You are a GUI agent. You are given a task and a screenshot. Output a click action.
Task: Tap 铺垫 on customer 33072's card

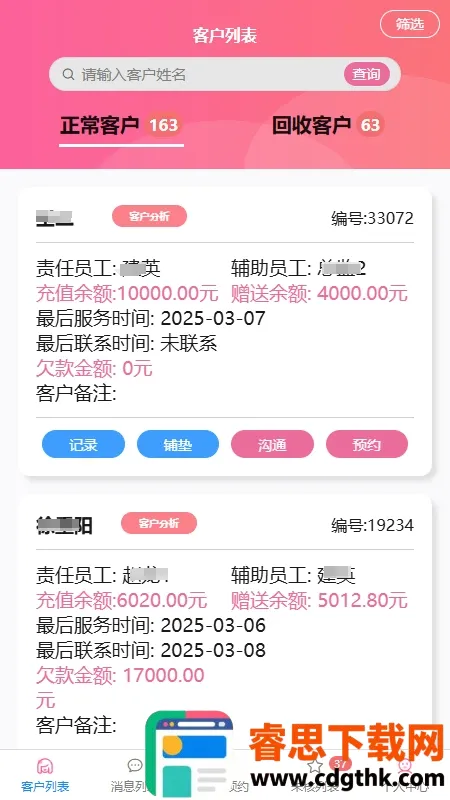click(178, 444)
